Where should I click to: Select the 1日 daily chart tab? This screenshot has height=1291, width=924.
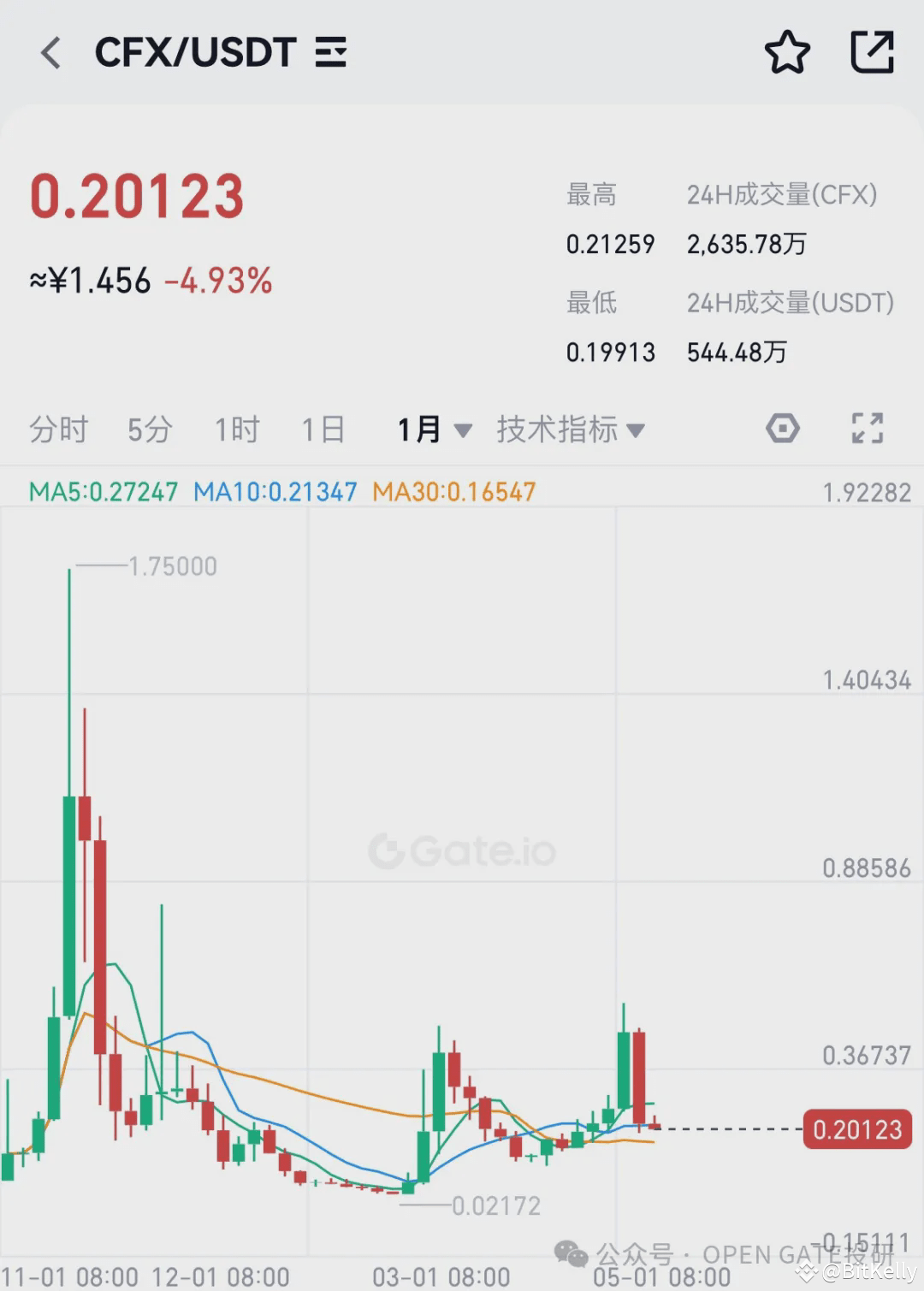322,429
